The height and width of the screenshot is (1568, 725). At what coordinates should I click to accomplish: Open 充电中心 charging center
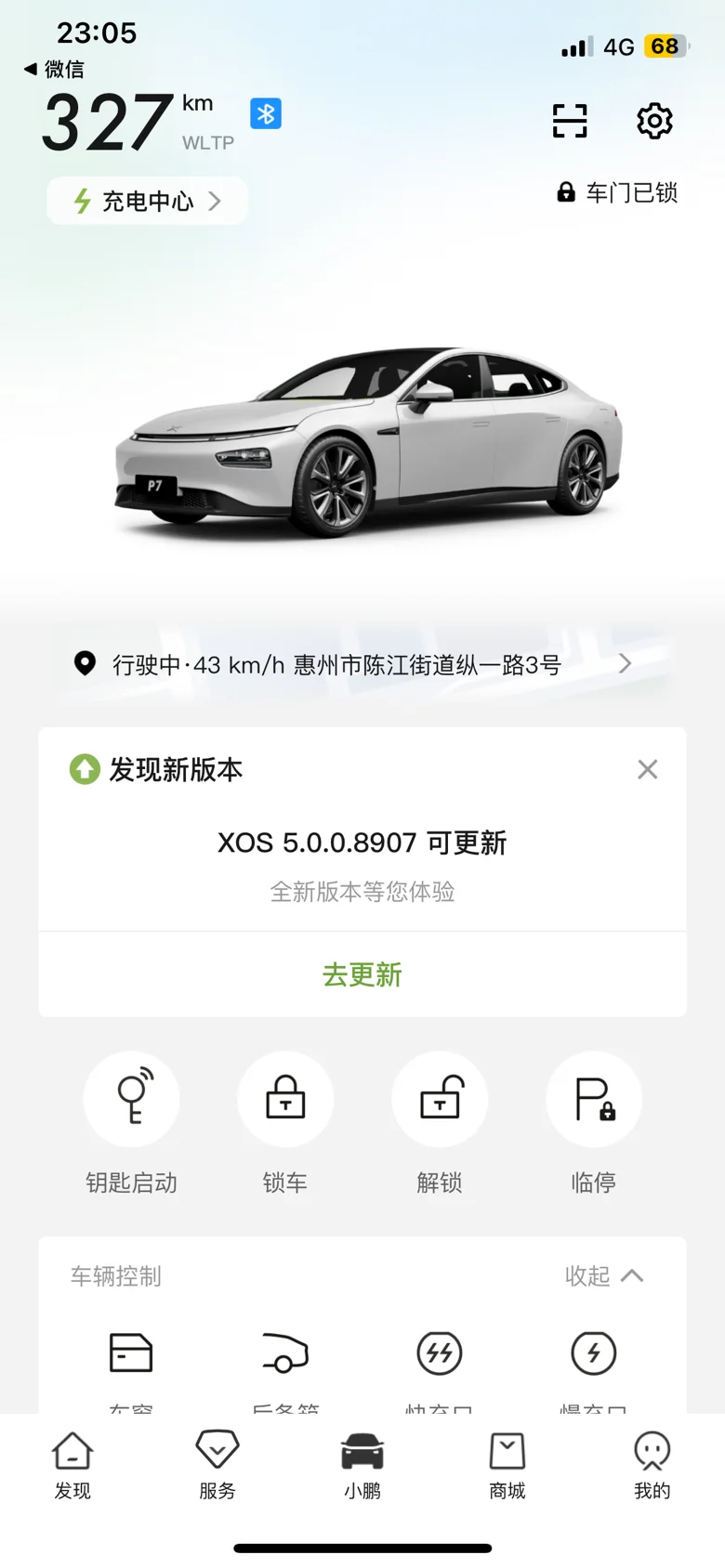point(147,201)
